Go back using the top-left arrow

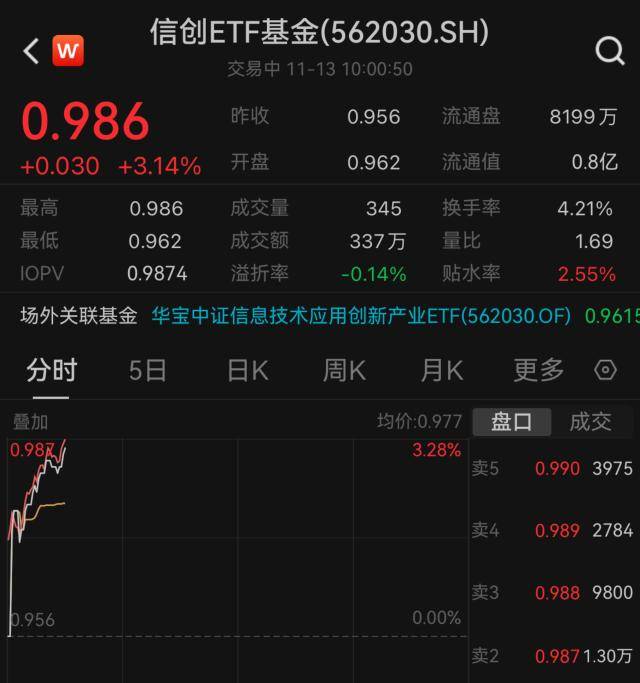(31, 50)
